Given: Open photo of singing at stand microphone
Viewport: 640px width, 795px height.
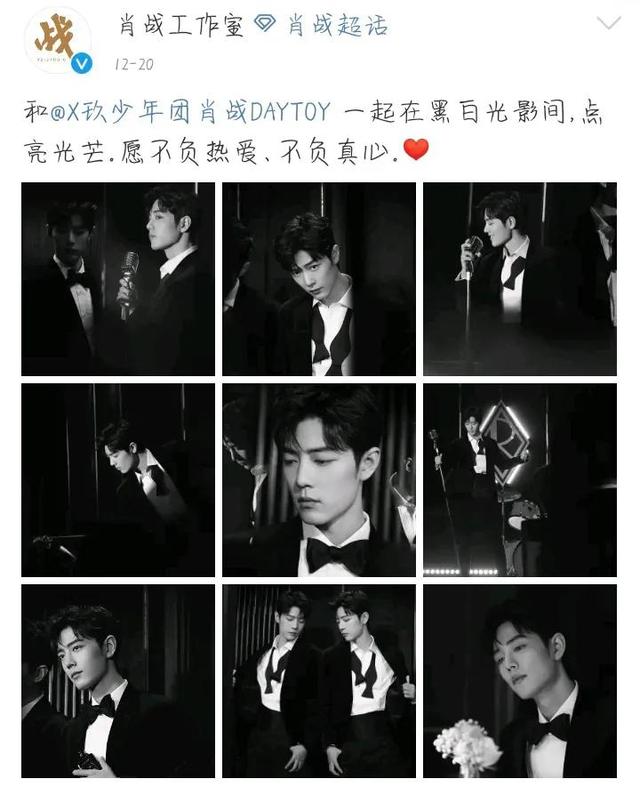Looking at the screenshot, I should coord(520,279).
